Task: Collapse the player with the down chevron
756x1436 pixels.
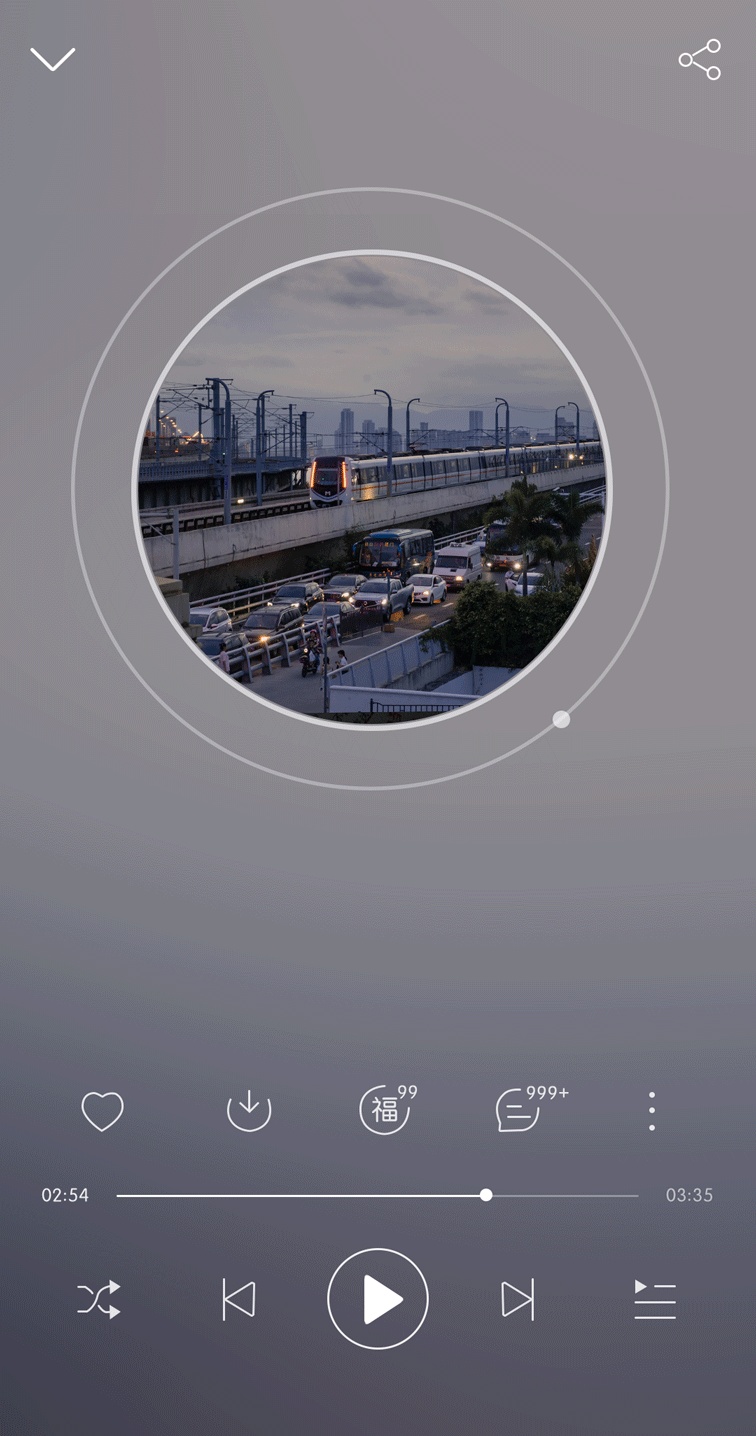Action: 53,59
